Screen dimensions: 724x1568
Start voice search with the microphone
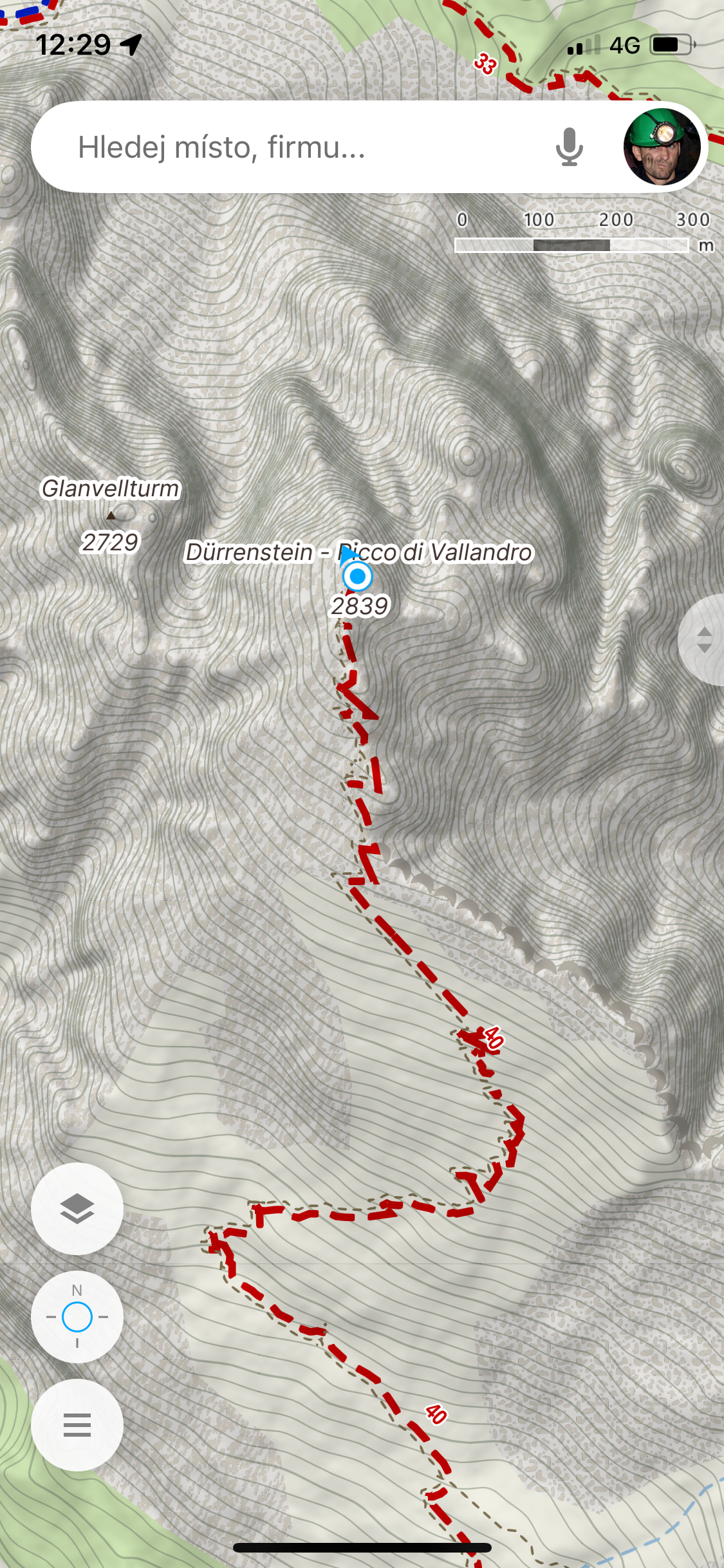pos(569,147)
